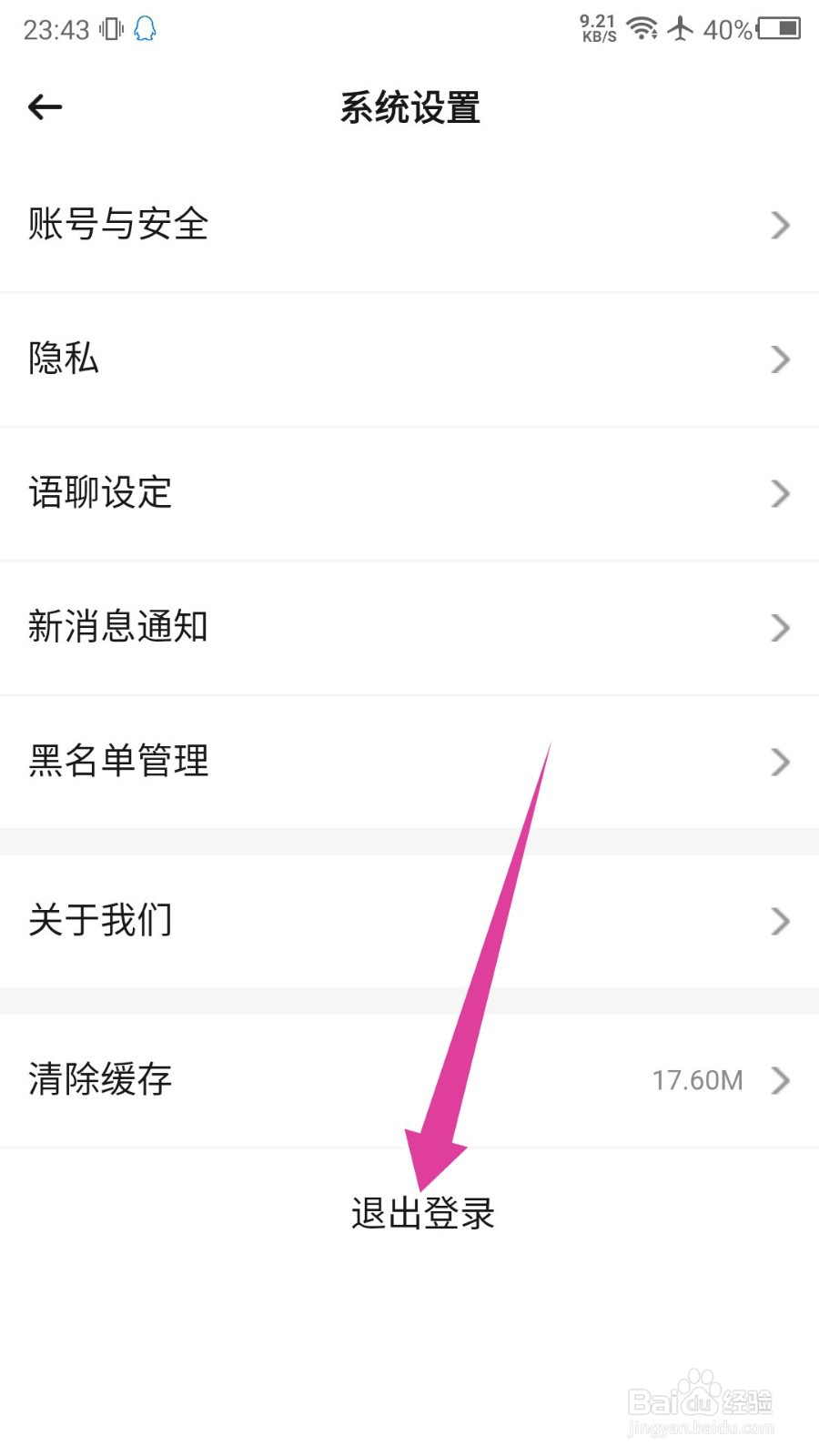Image resolution: width=819 pixels, height=1456 pixels.
Task: Open 账号与安全 (Account and Security) settings
Action: 116,225
